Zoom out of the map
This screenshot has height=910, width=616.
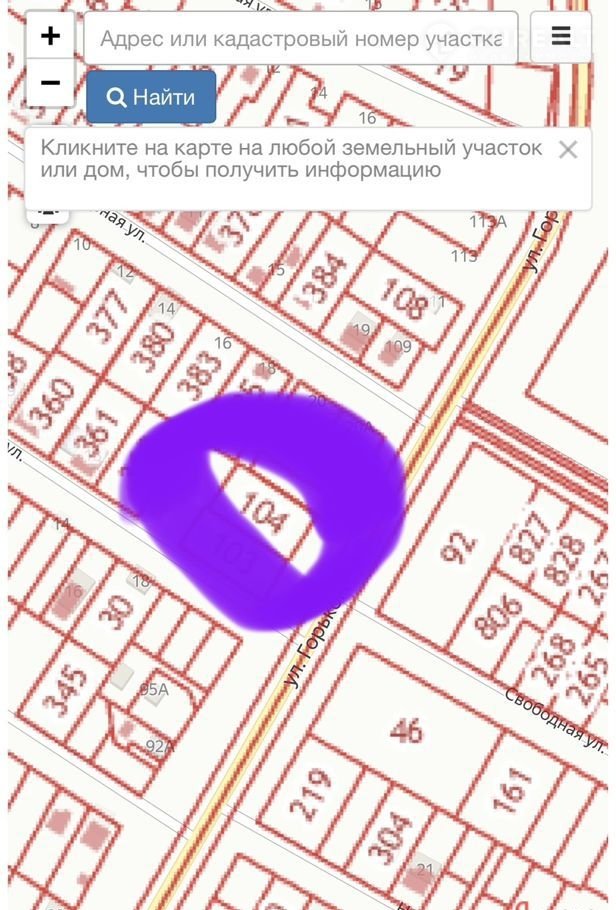[50, 83]
